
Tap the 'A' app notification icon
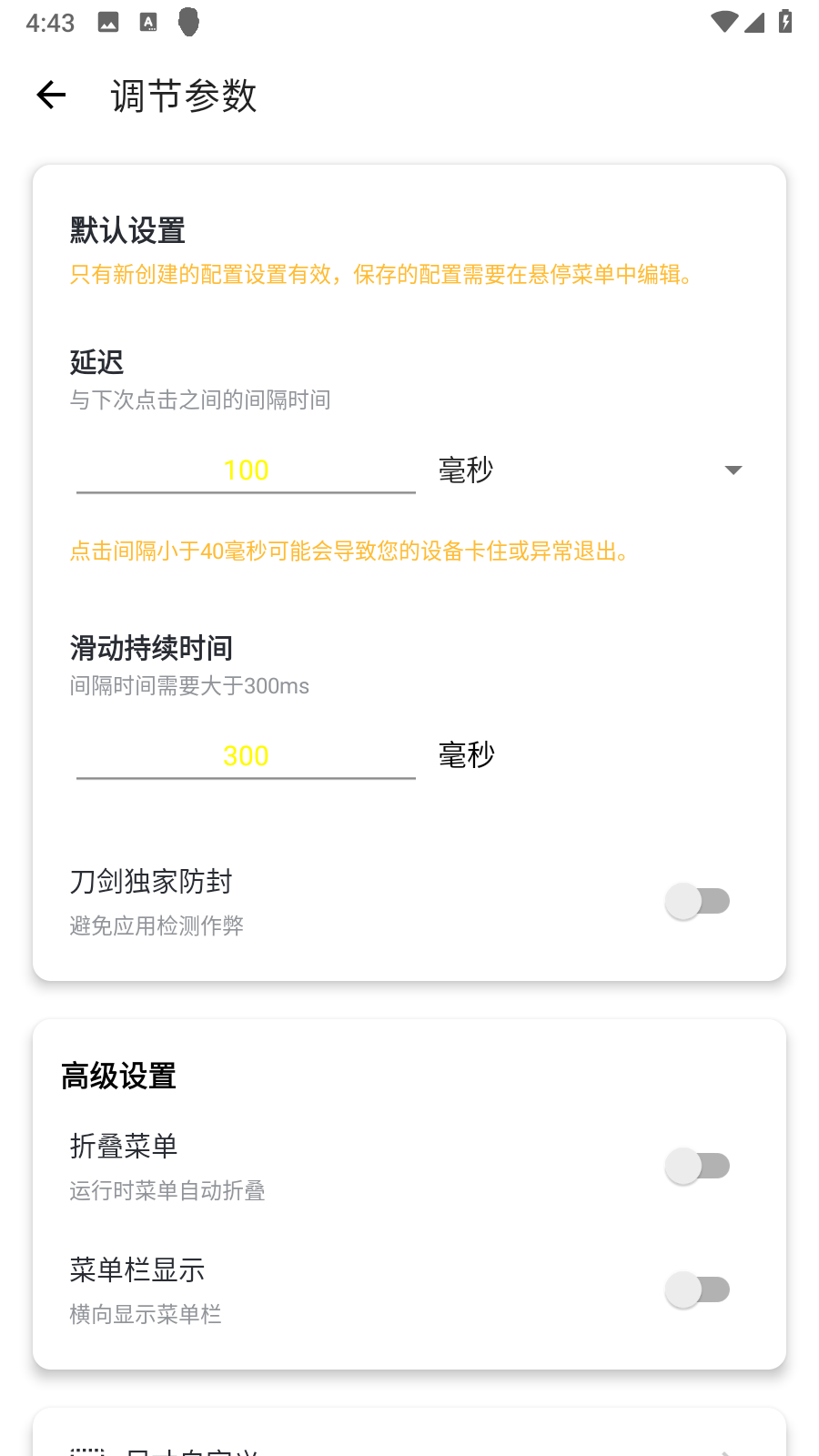pos(148,21)
